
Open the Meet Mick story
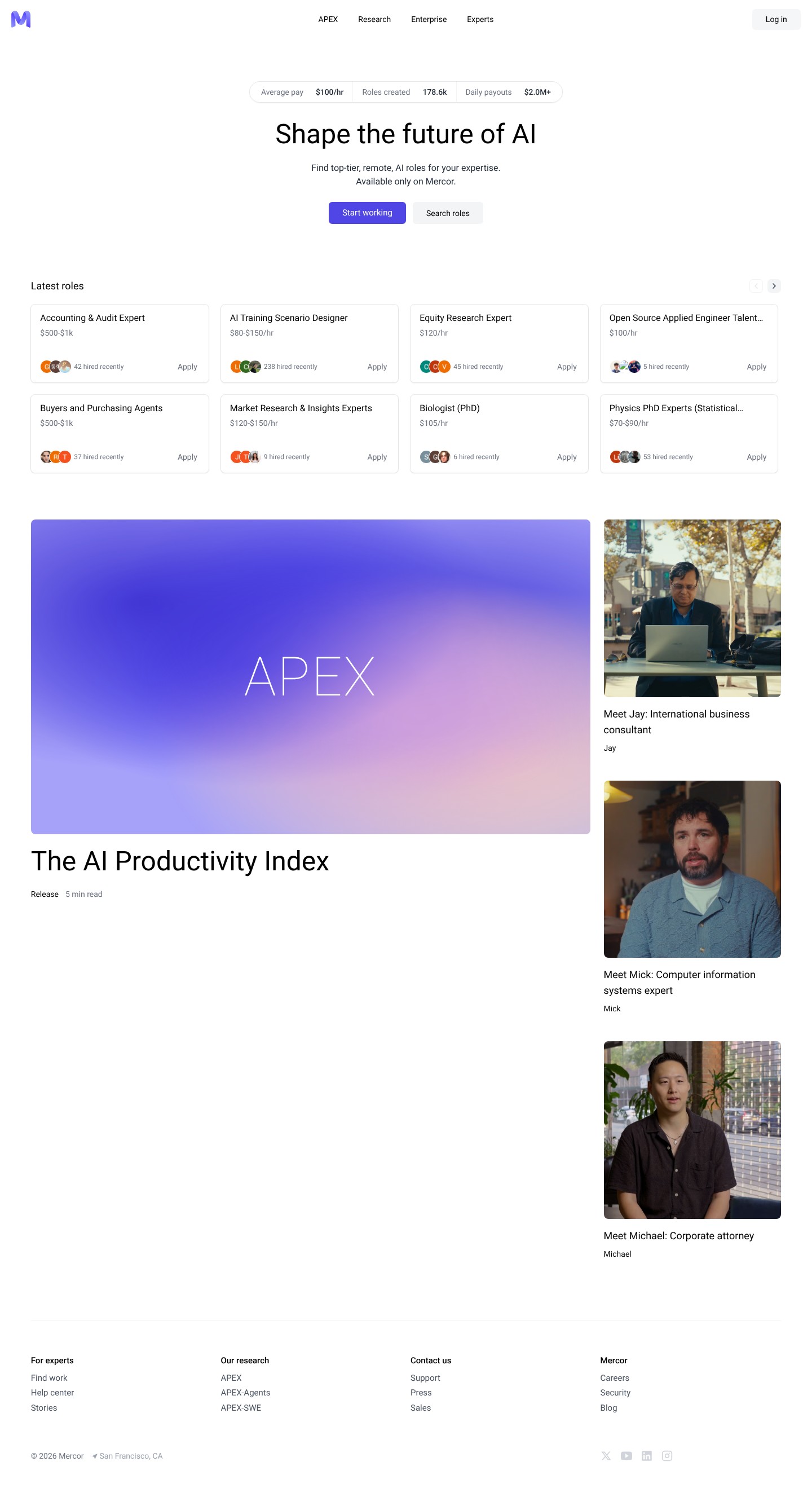click(692, 869)
